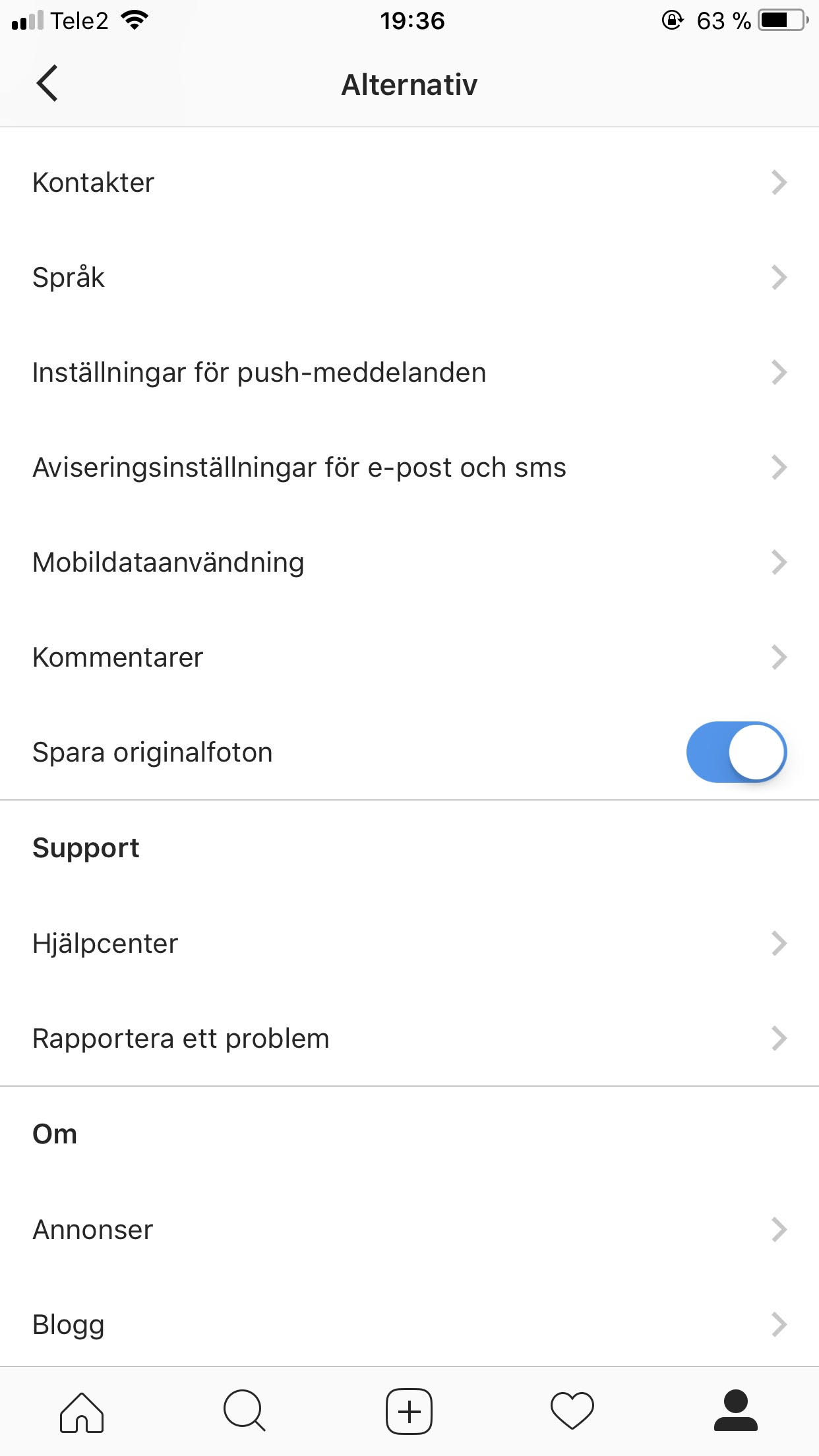Open Inställningar för push-meddelanden

click(x=409, y=373)
